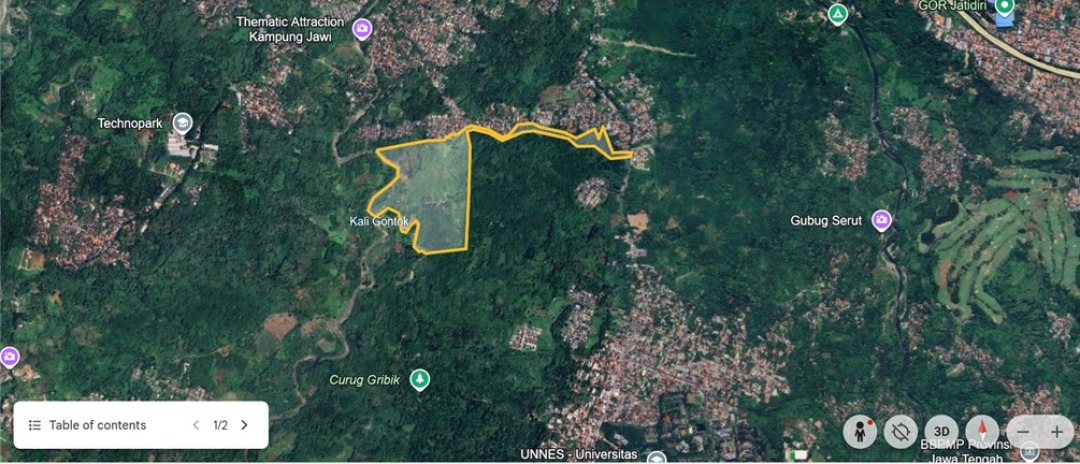
Task: Open the Table of contents
Action: 88,425
